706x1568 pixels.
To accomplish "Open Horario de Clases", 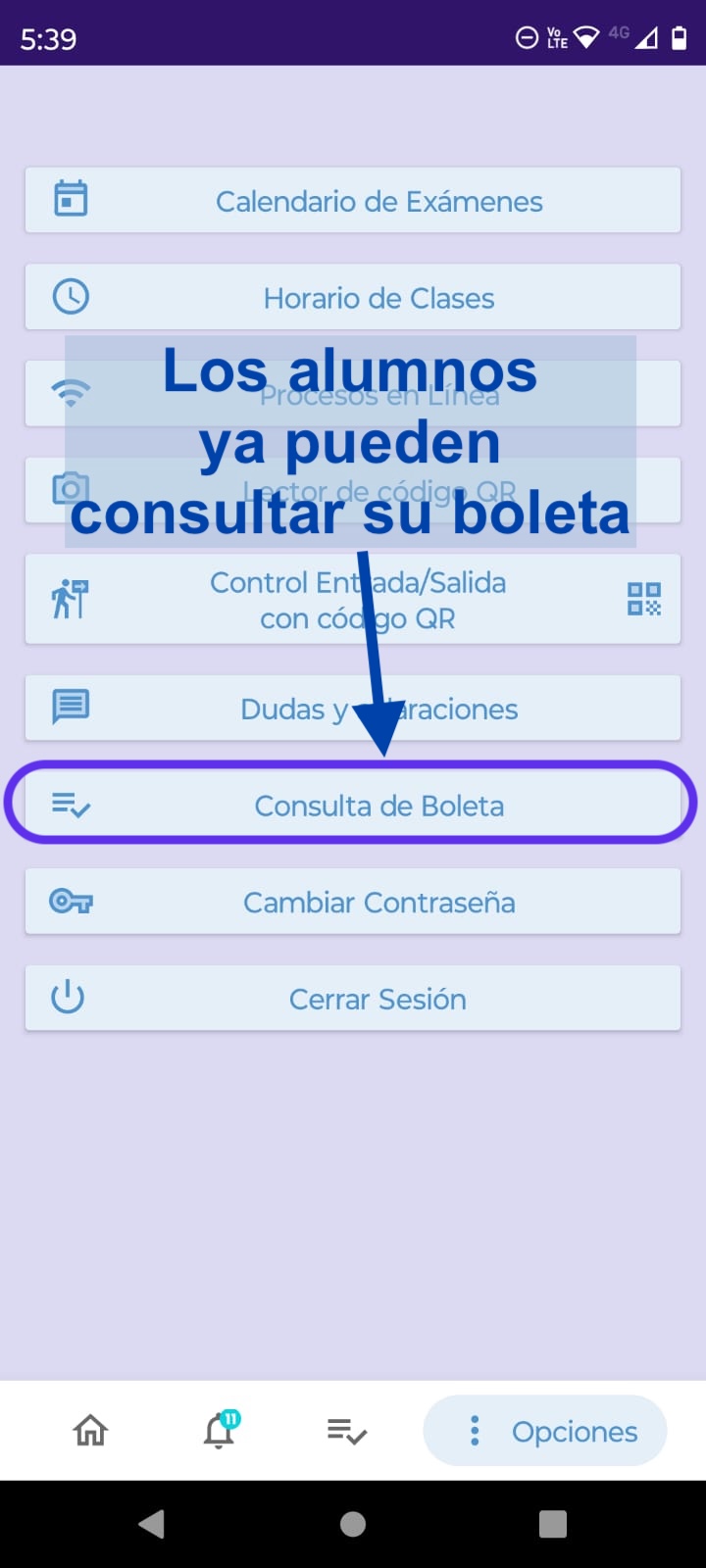I will (x=353, y=297).
